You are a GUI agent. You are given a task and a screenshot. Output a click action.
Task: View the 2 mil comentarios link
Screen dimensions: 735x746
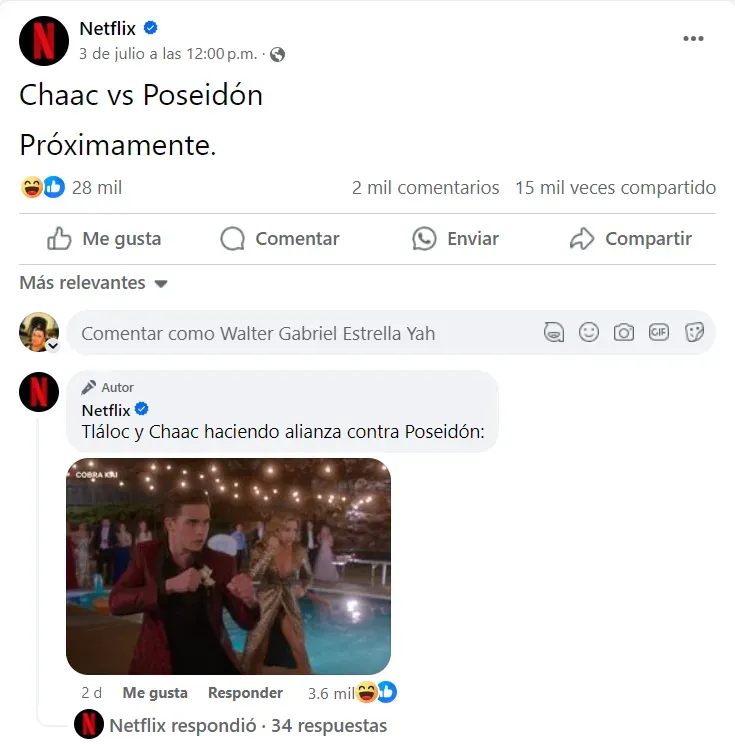pyautogui.click(x=424, y=188)
